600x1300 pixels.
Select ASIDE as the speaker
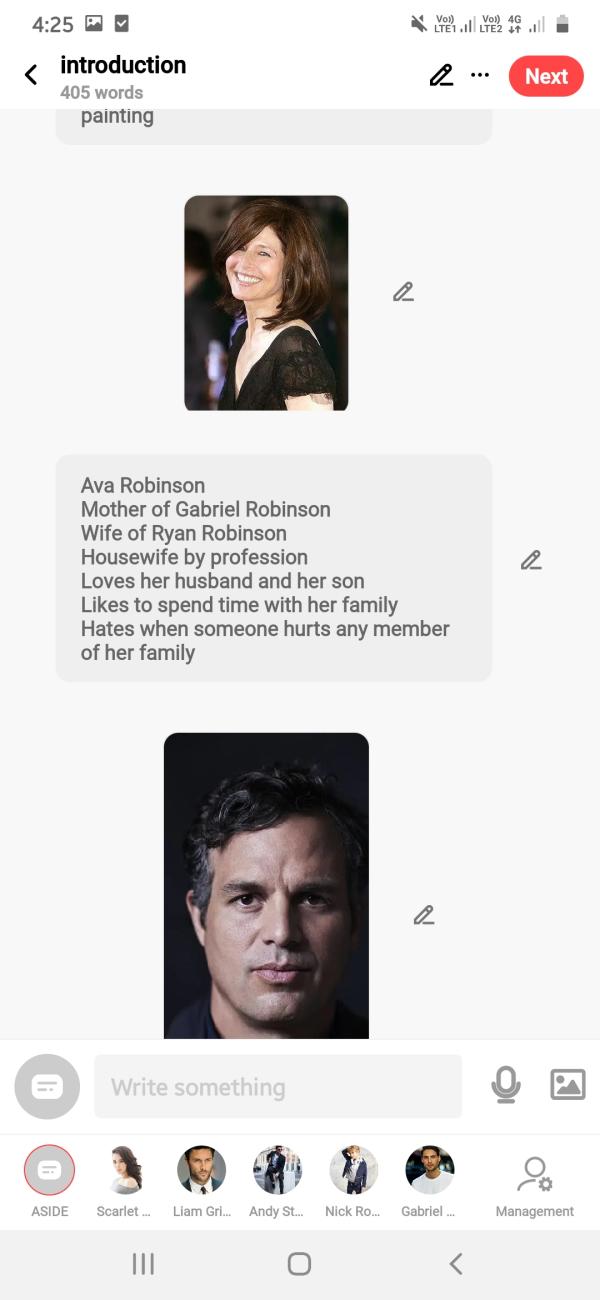click(49, 1171)
